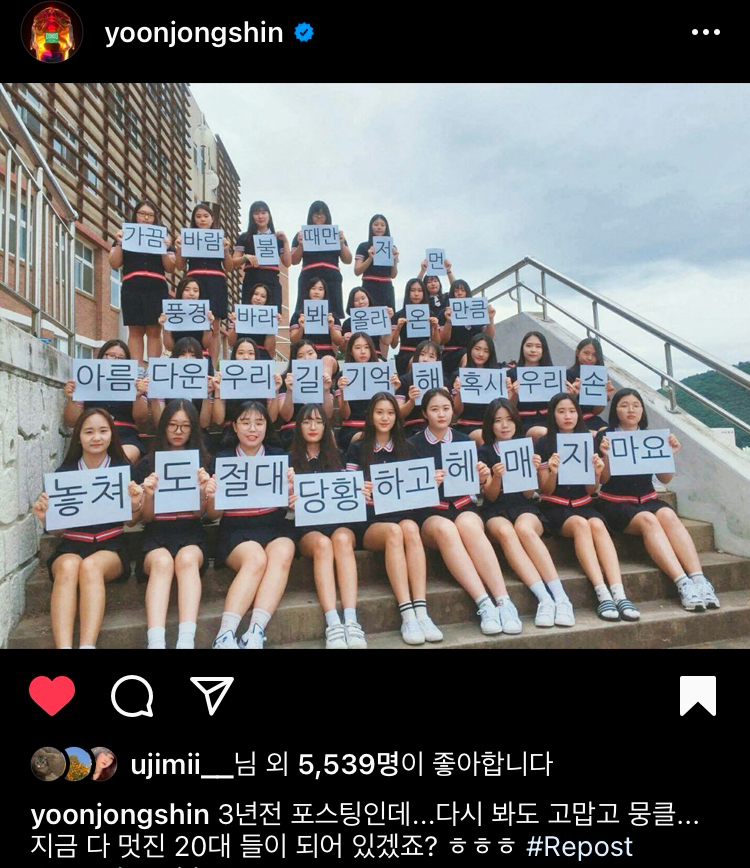Tap the group photo of the post
This screenshot has height=868, width=750.
point(375,365)
